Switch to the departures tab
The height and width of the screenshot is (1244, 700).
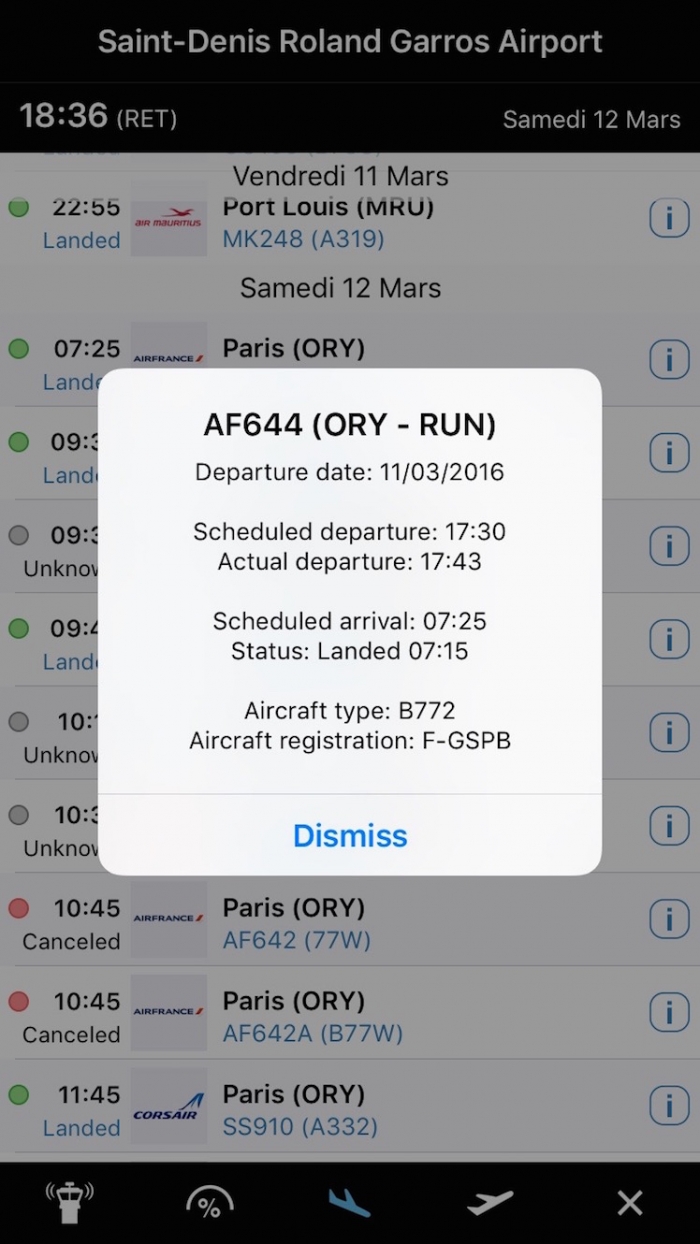tap(490, 1202)
